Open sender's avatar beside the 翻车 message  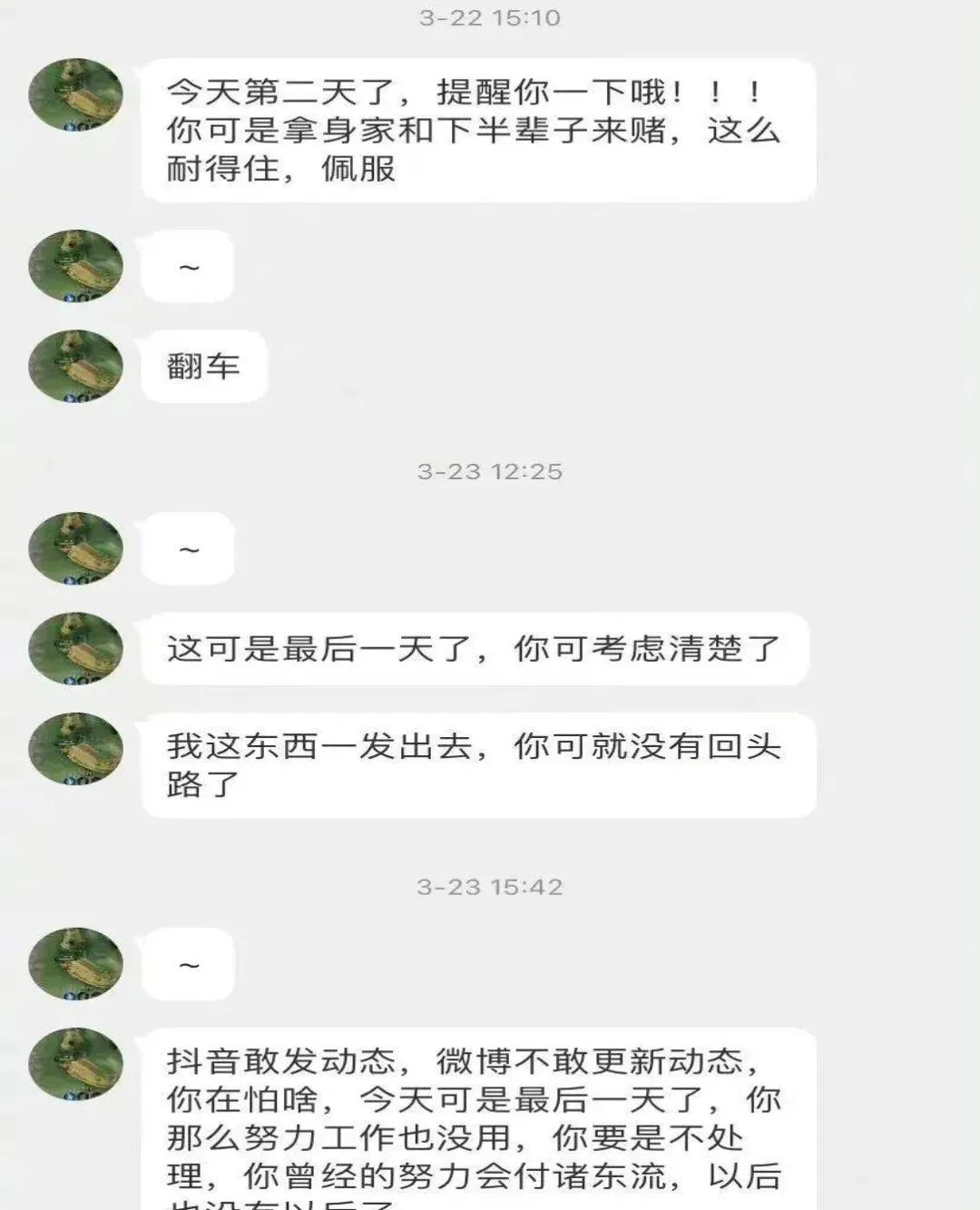pos(75,366)
